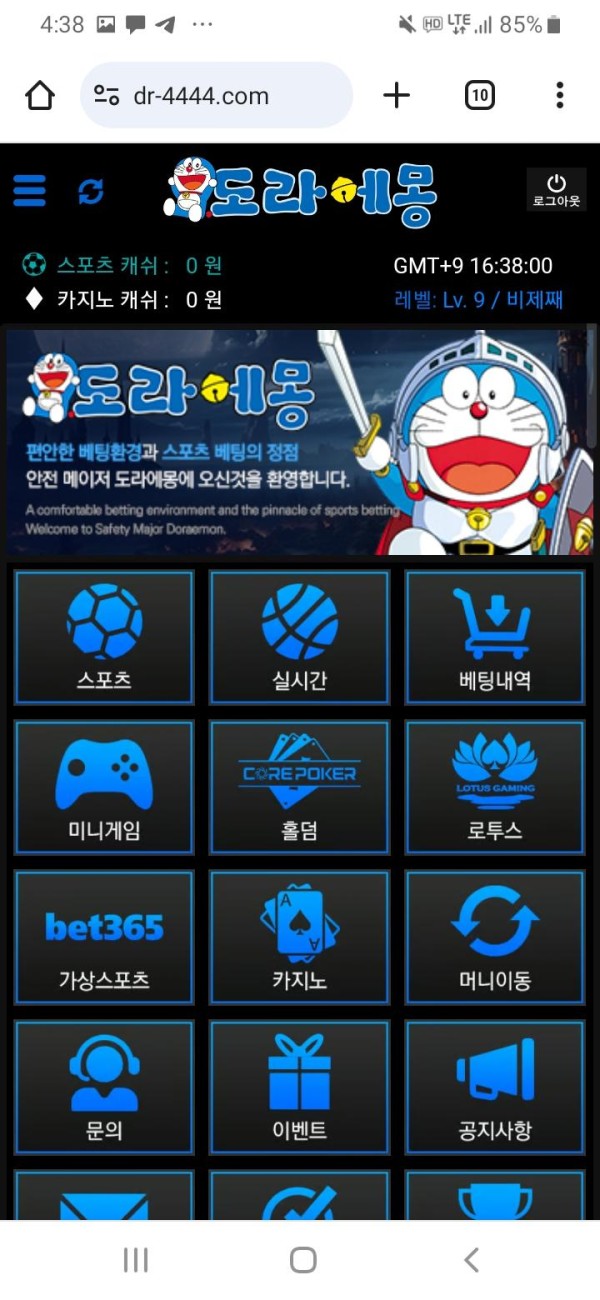Tap the blue refresh icon
The width and height of the screenshot is (600, 1300).
tap(91, 191)
